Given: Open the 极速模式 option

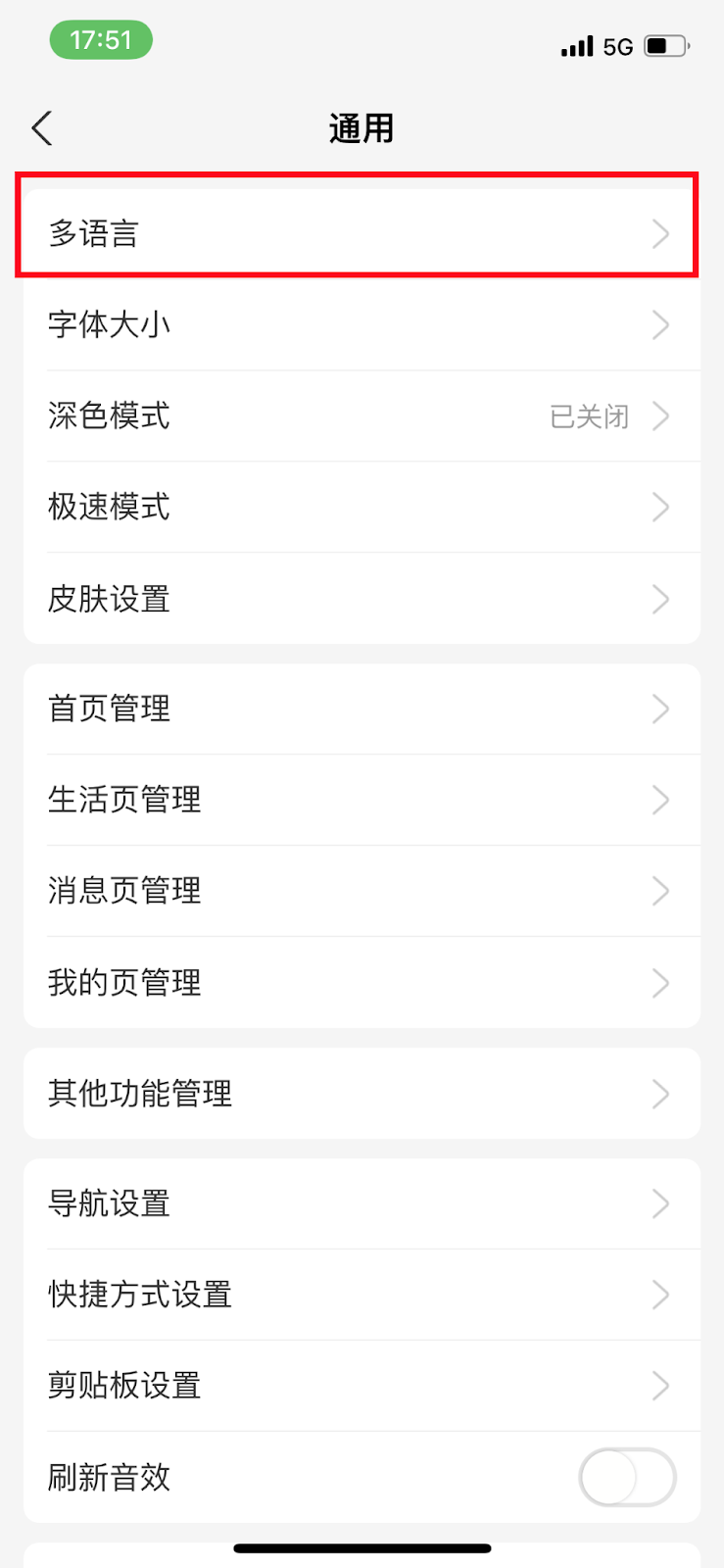Looking at the screenshot, I should [361, 507].
